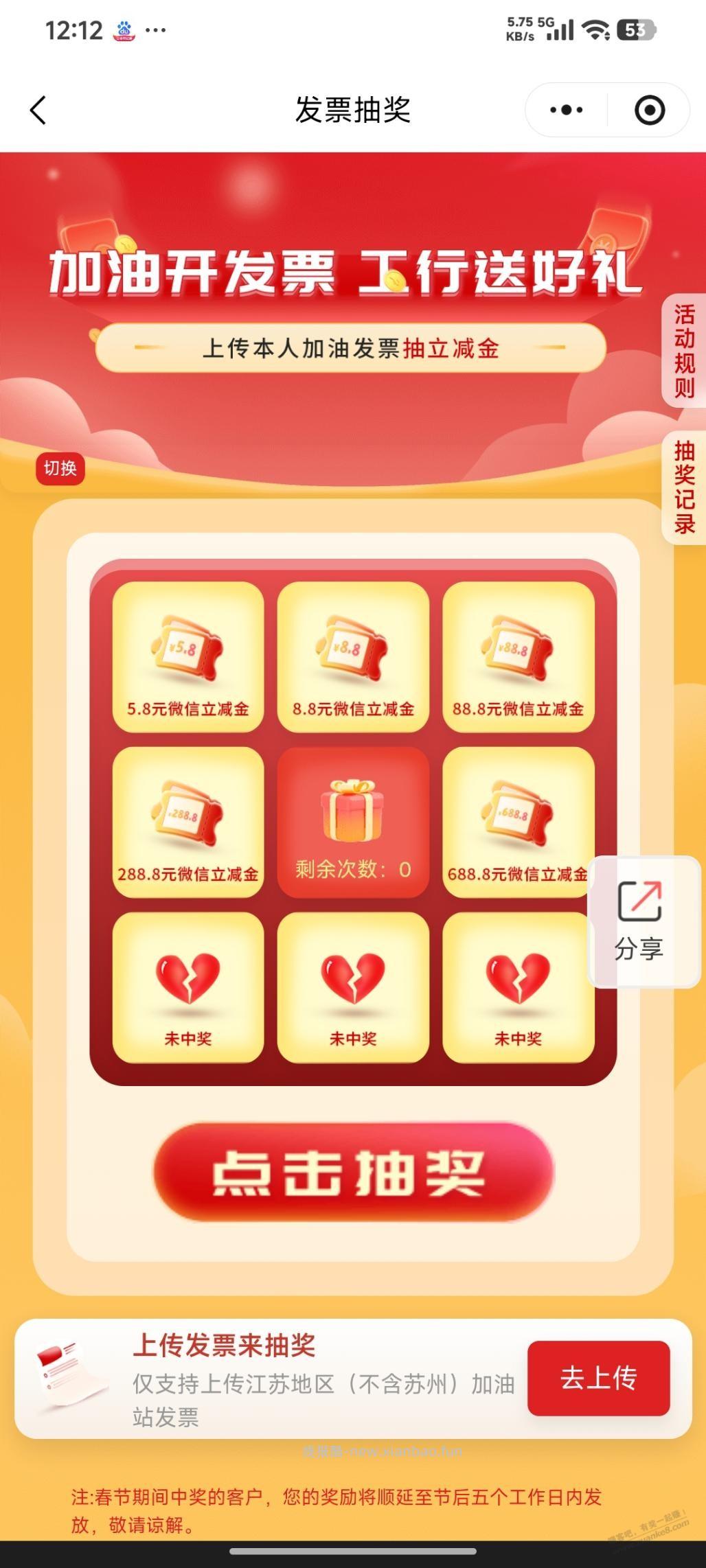Screen dimensions: 706x1568
Task: Tap the broken heart 未中奖 tile
Action: click(187, 989)
